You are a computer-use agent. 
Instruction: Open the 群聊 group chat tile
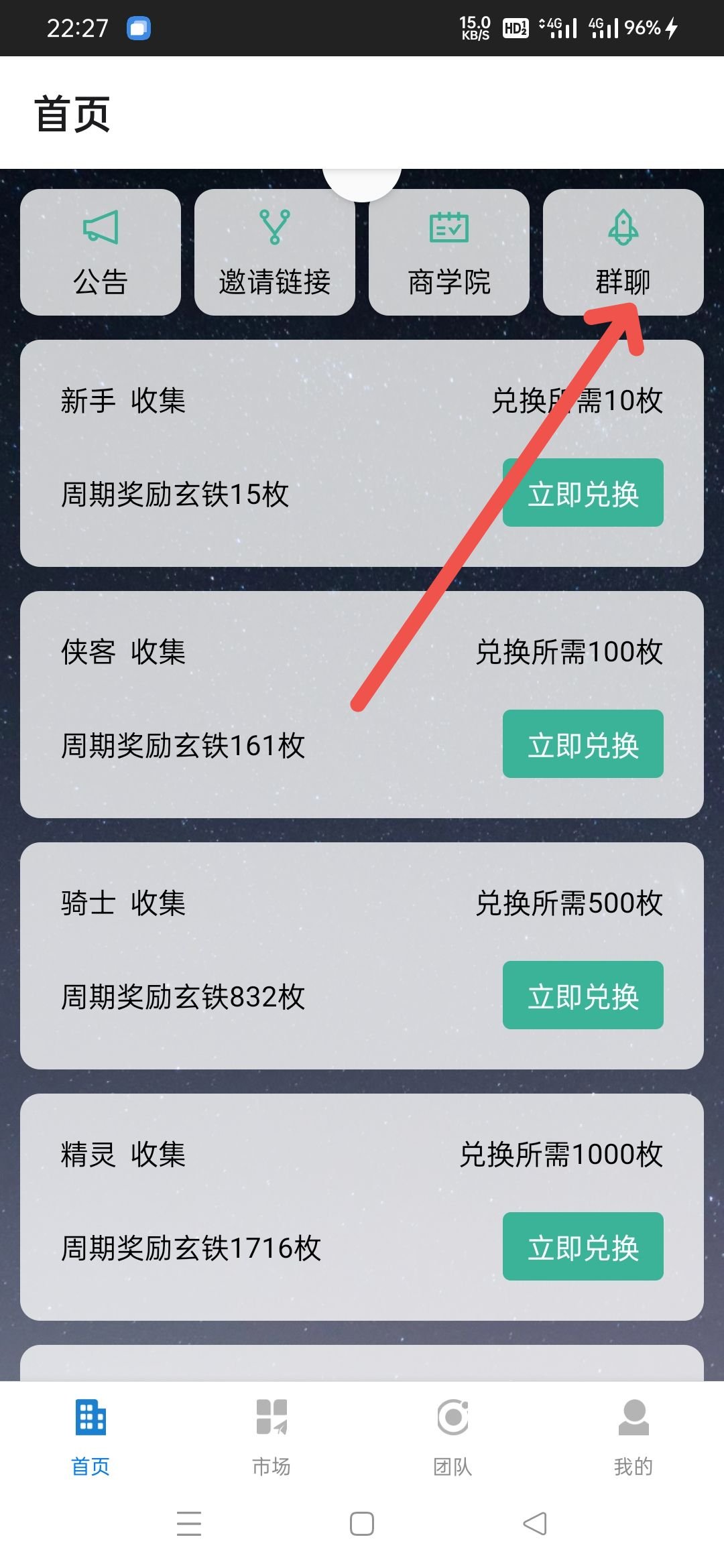coord(623,252)
